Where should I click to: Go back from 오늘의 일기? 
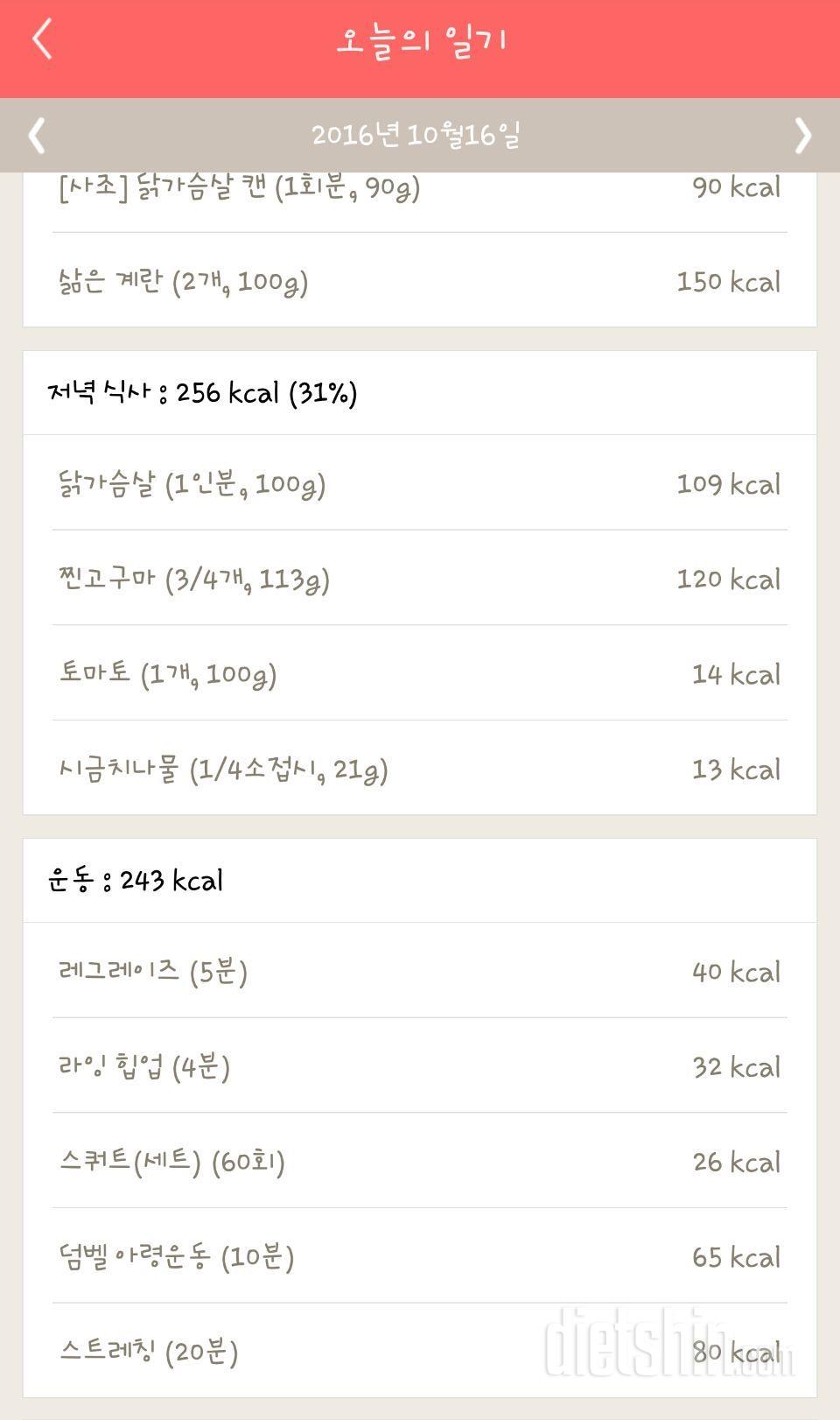[x=42, y=40]
